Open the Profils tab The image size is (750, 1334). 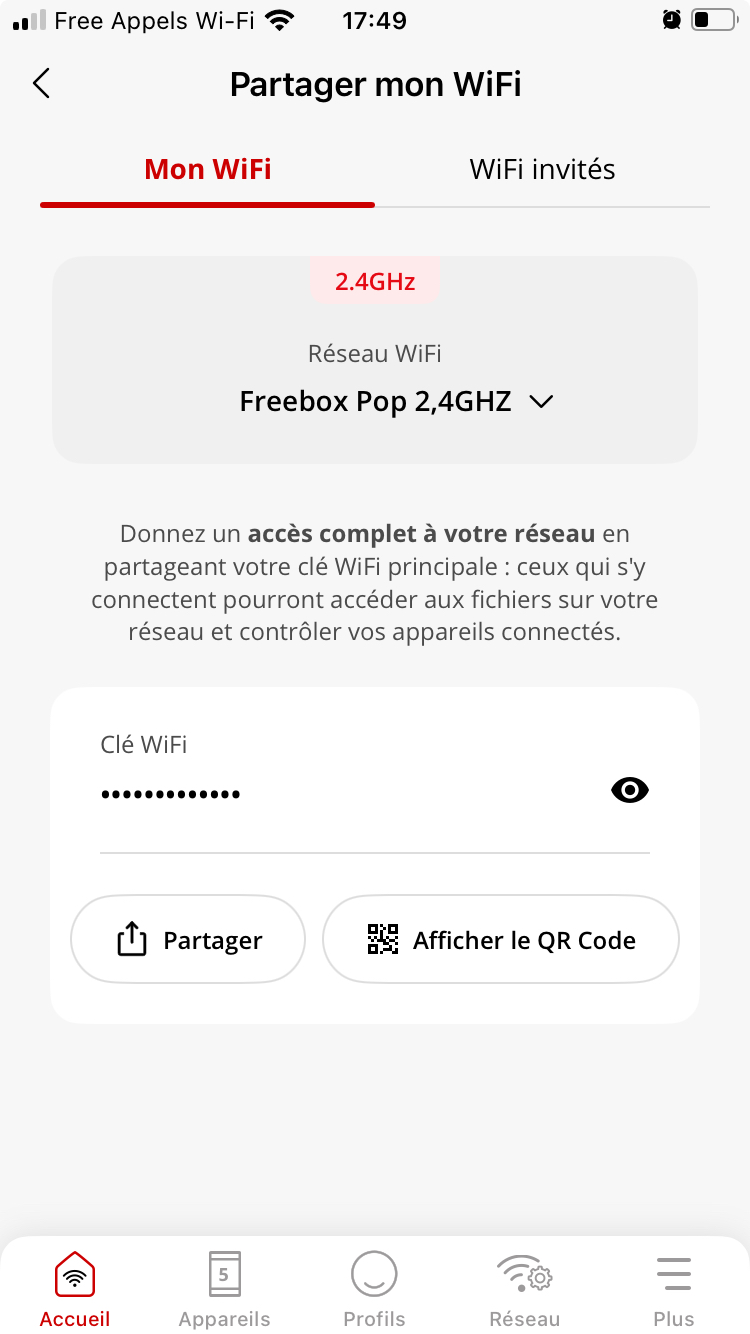(x=374, y=1289)
